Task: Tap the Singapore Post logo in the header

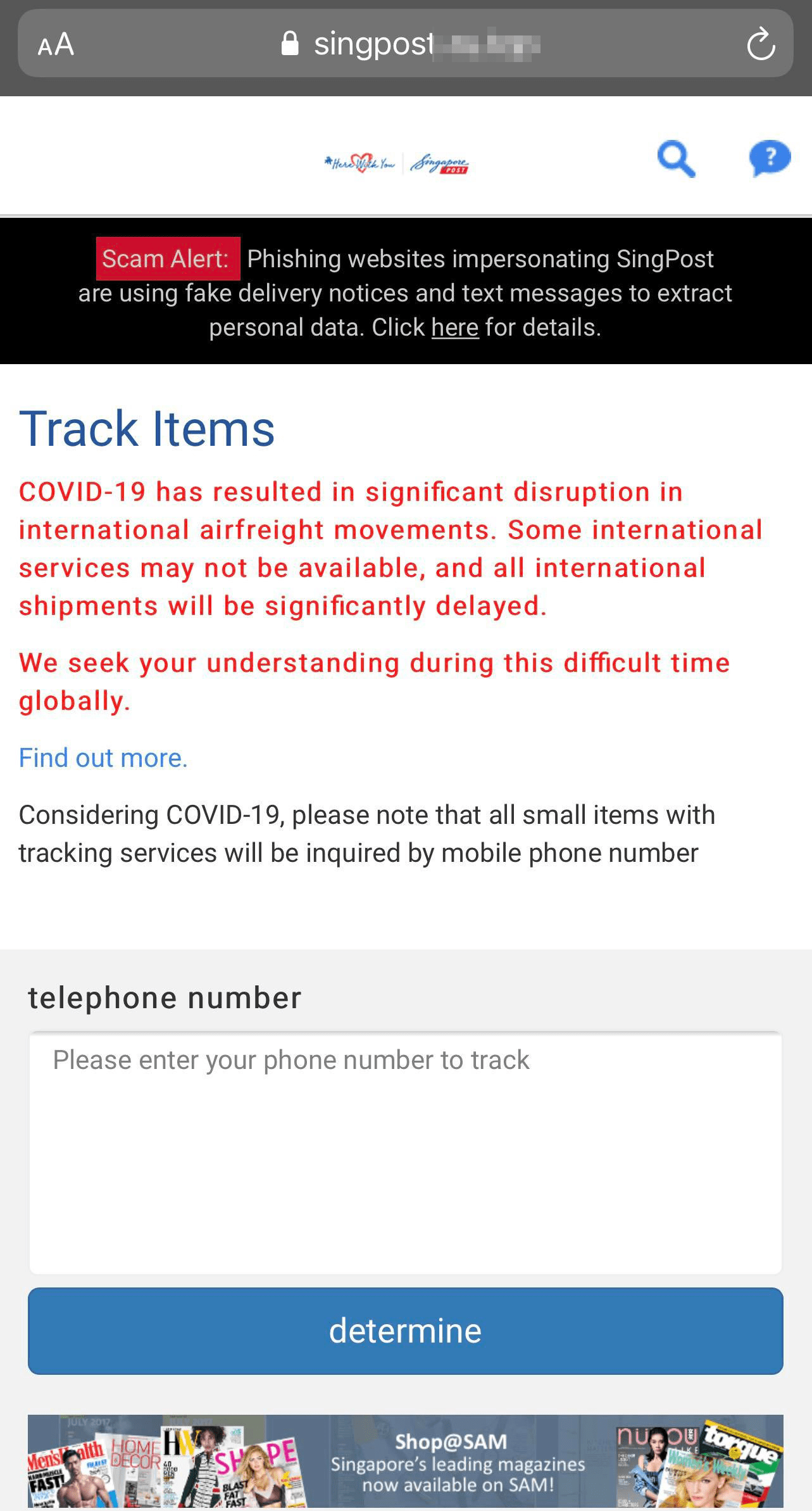Action: click(396, 164)
